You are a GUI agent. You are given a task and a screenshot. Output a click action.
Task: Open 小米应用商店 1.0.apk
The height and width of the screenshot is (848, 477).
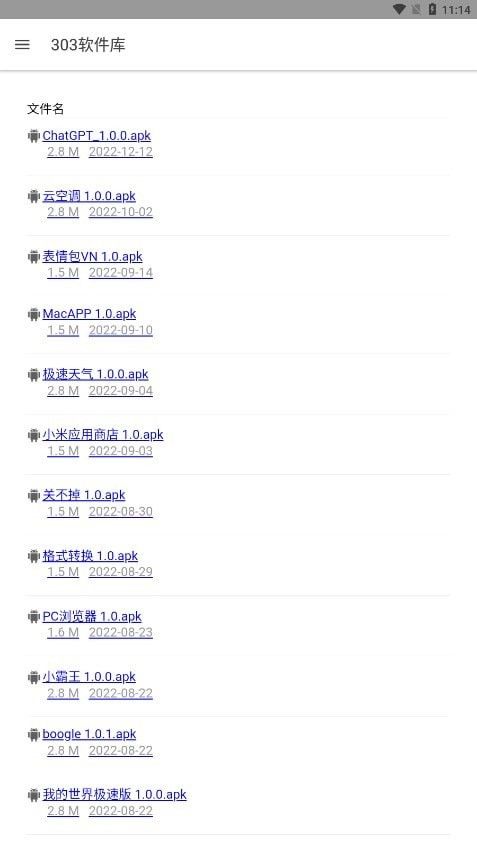(103, 435)
